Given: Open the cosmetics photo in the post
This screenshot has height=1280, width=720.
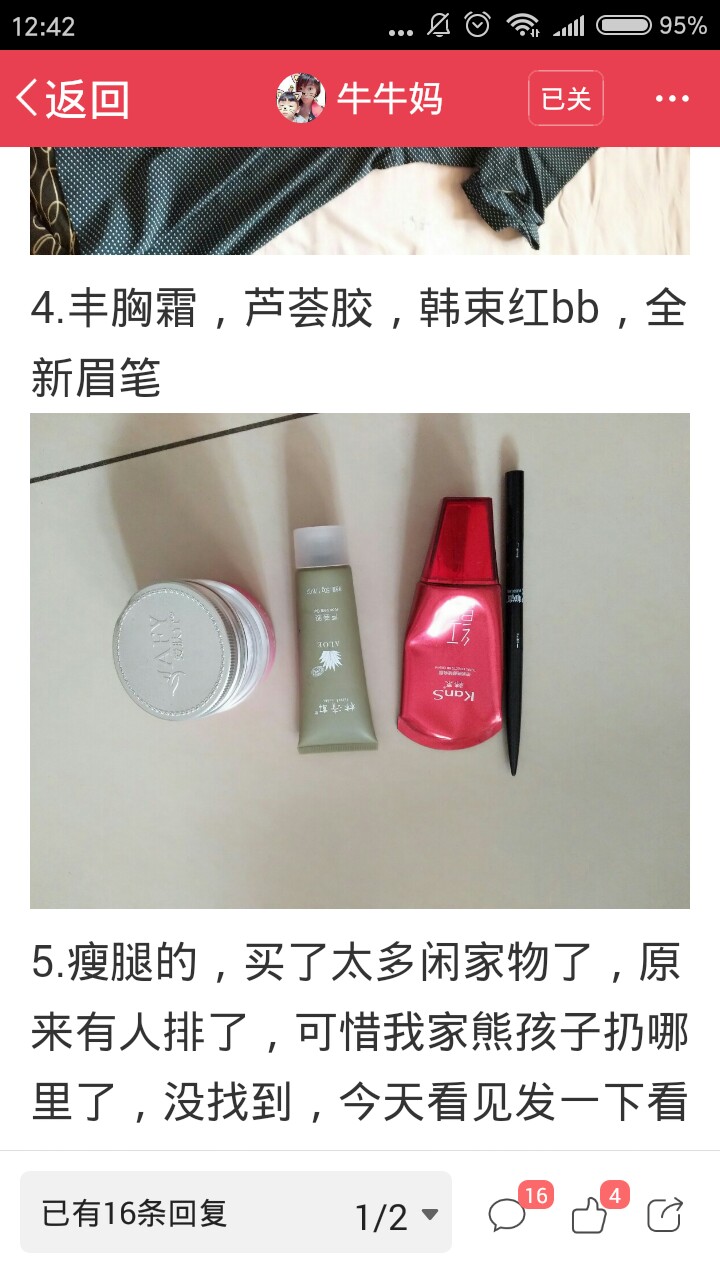Looking at the screenshot, I should click(360, 661).
